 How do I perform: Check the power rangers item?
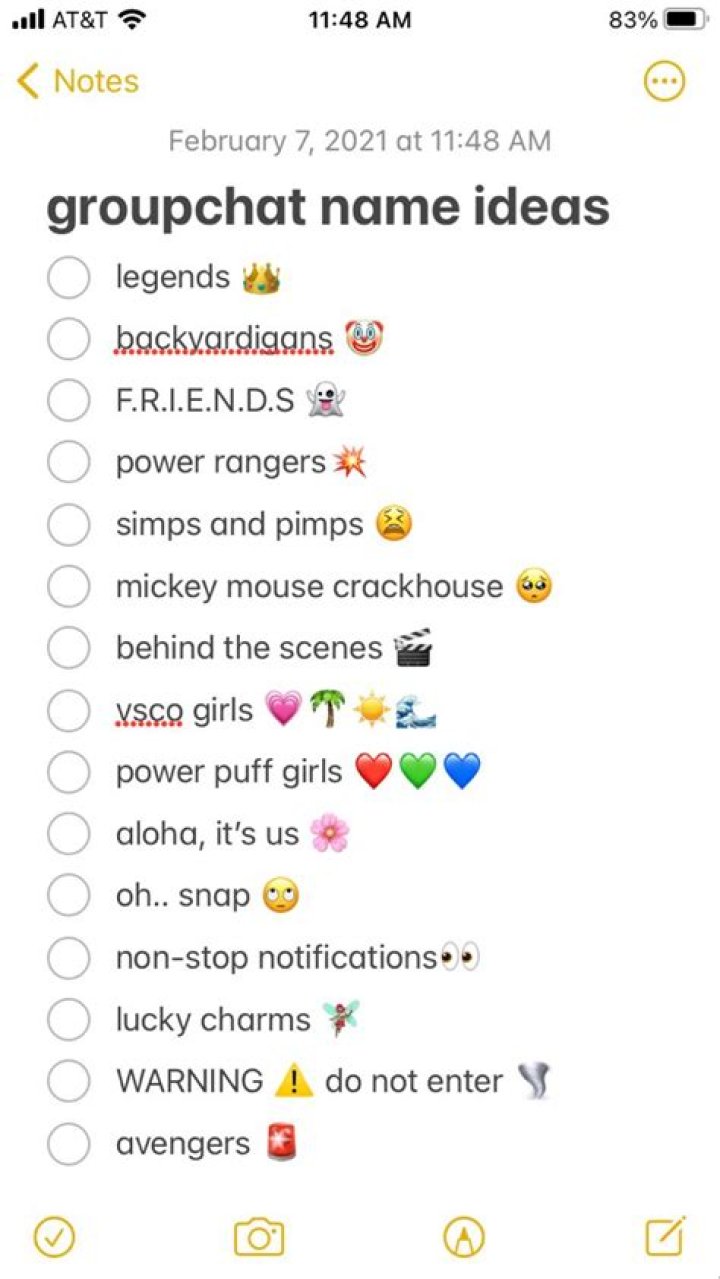point(69,463)
